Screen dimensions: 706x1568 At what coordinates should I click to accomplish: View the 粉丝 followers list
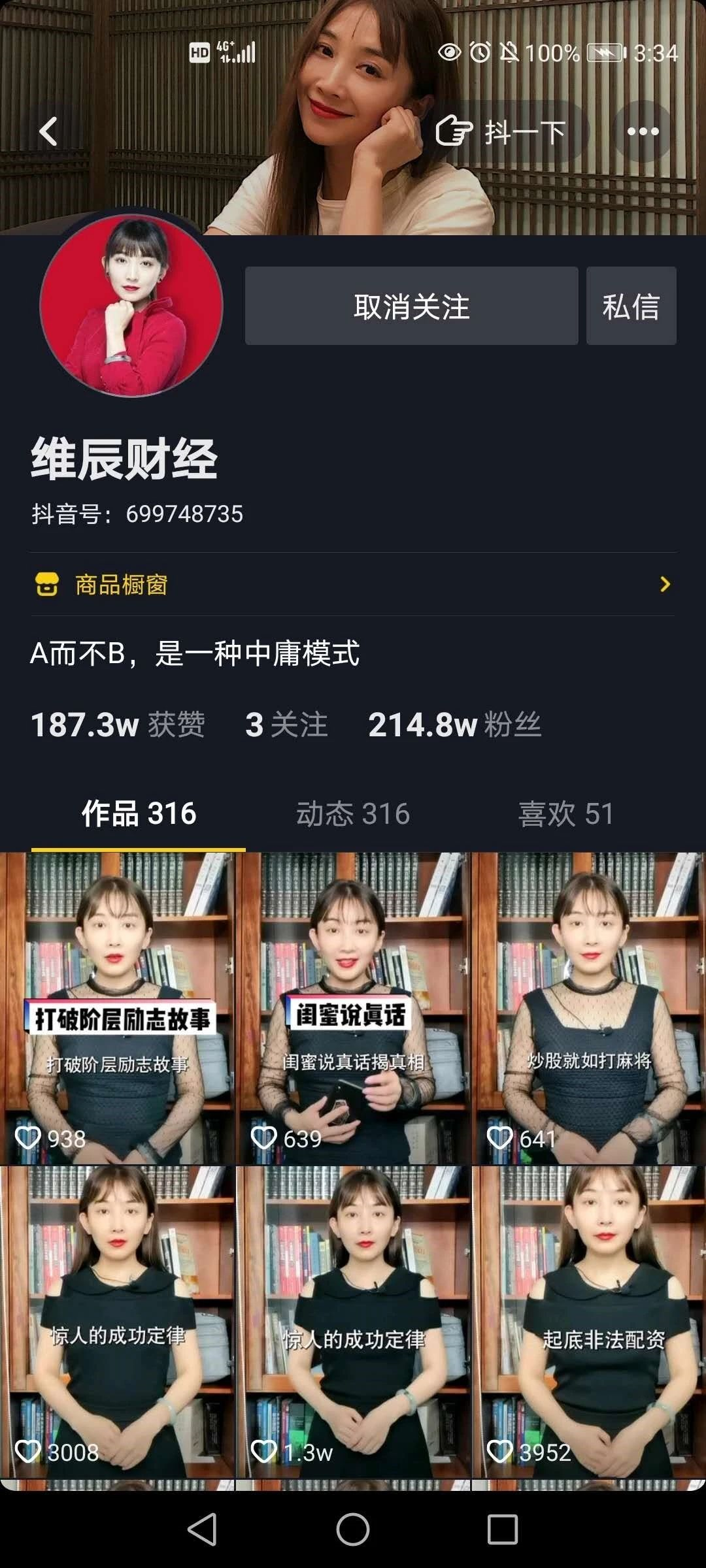pyautogui.click(x=454, y=725)
